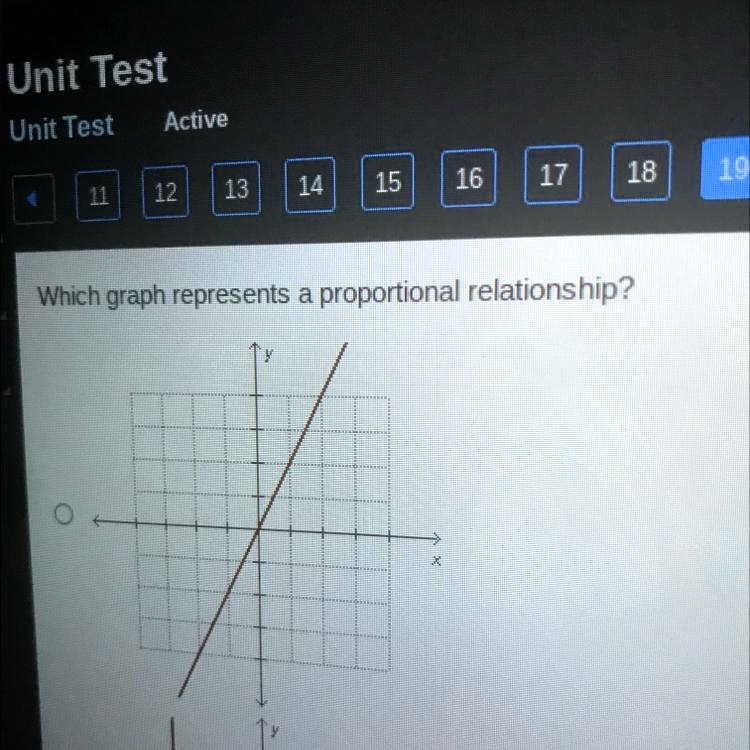Viewport: 750px width, 750px height.
Task: Jump to question 12
Action: tap(163, 192)
